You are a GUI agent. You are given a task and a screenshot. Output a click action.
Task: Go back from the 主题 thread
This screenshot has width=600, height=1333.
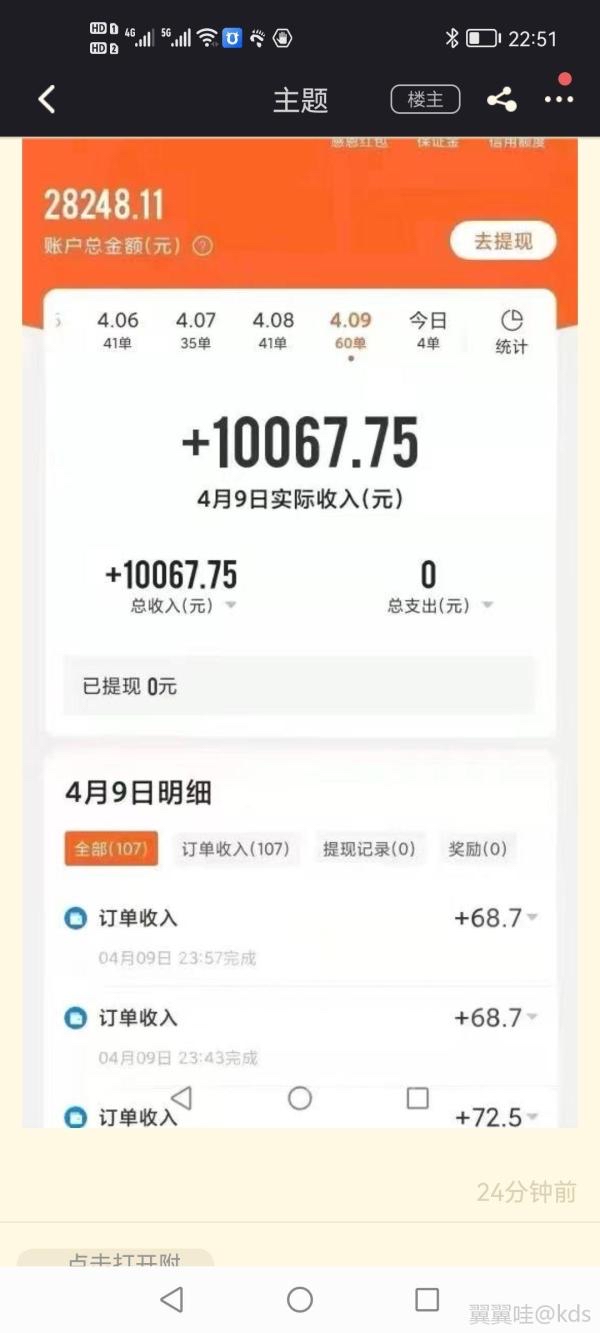pos(47,99)
